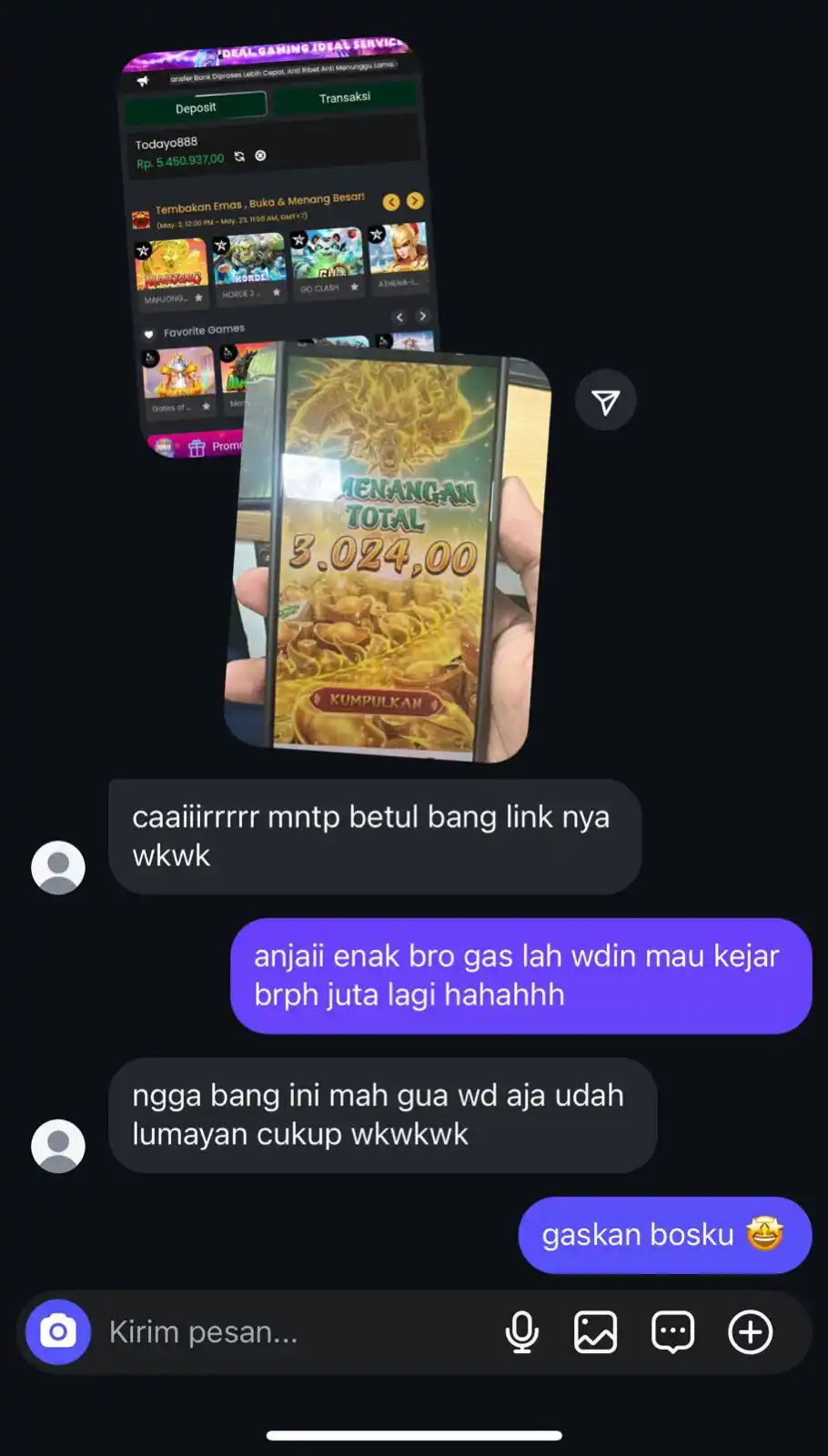Open more options with the plus icon
Viewport: 828px width, 1456px height.
click(x=751, y=1332)
